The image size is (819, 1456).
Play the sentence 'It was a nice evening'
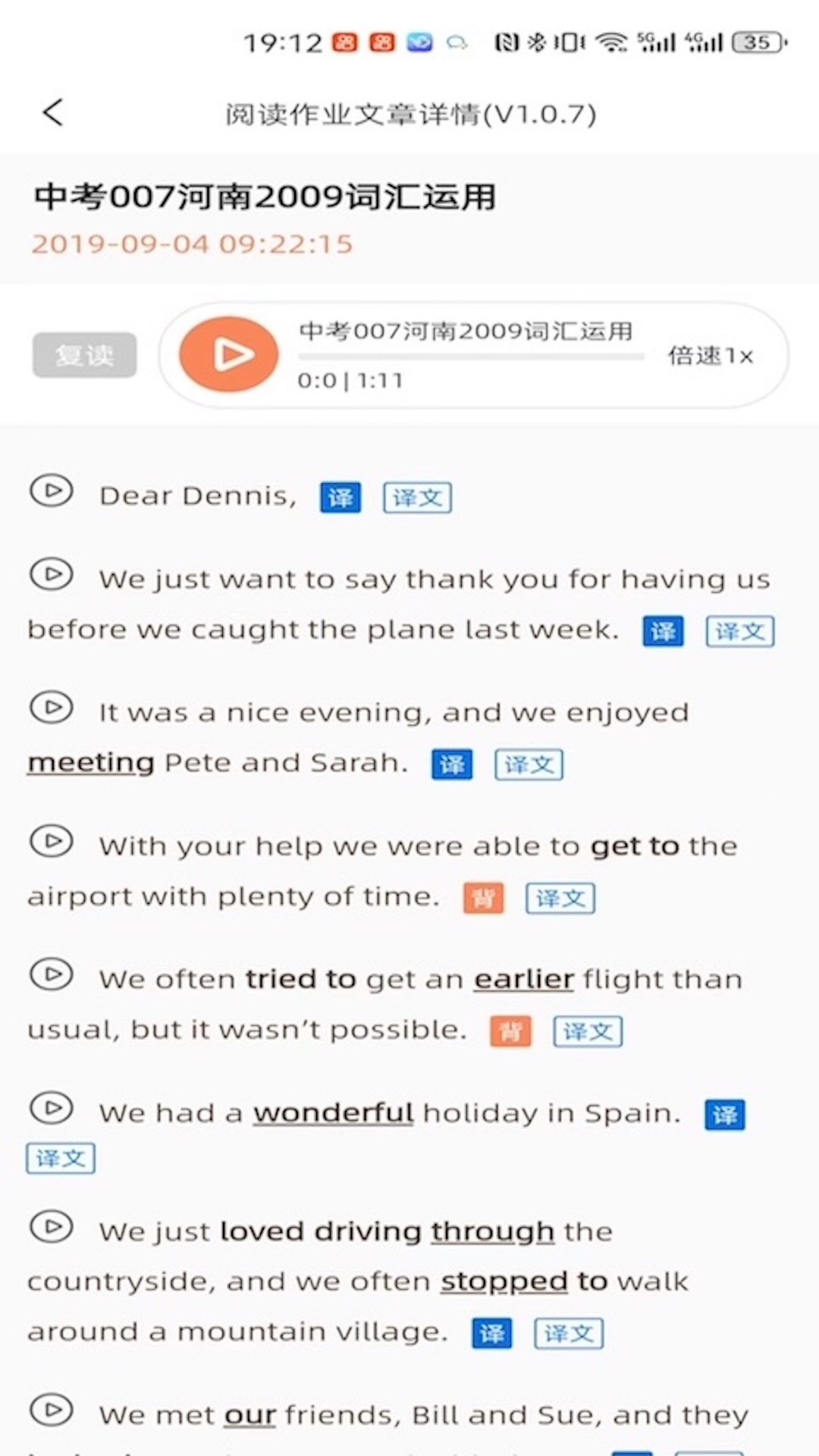[x=52, y=708]
